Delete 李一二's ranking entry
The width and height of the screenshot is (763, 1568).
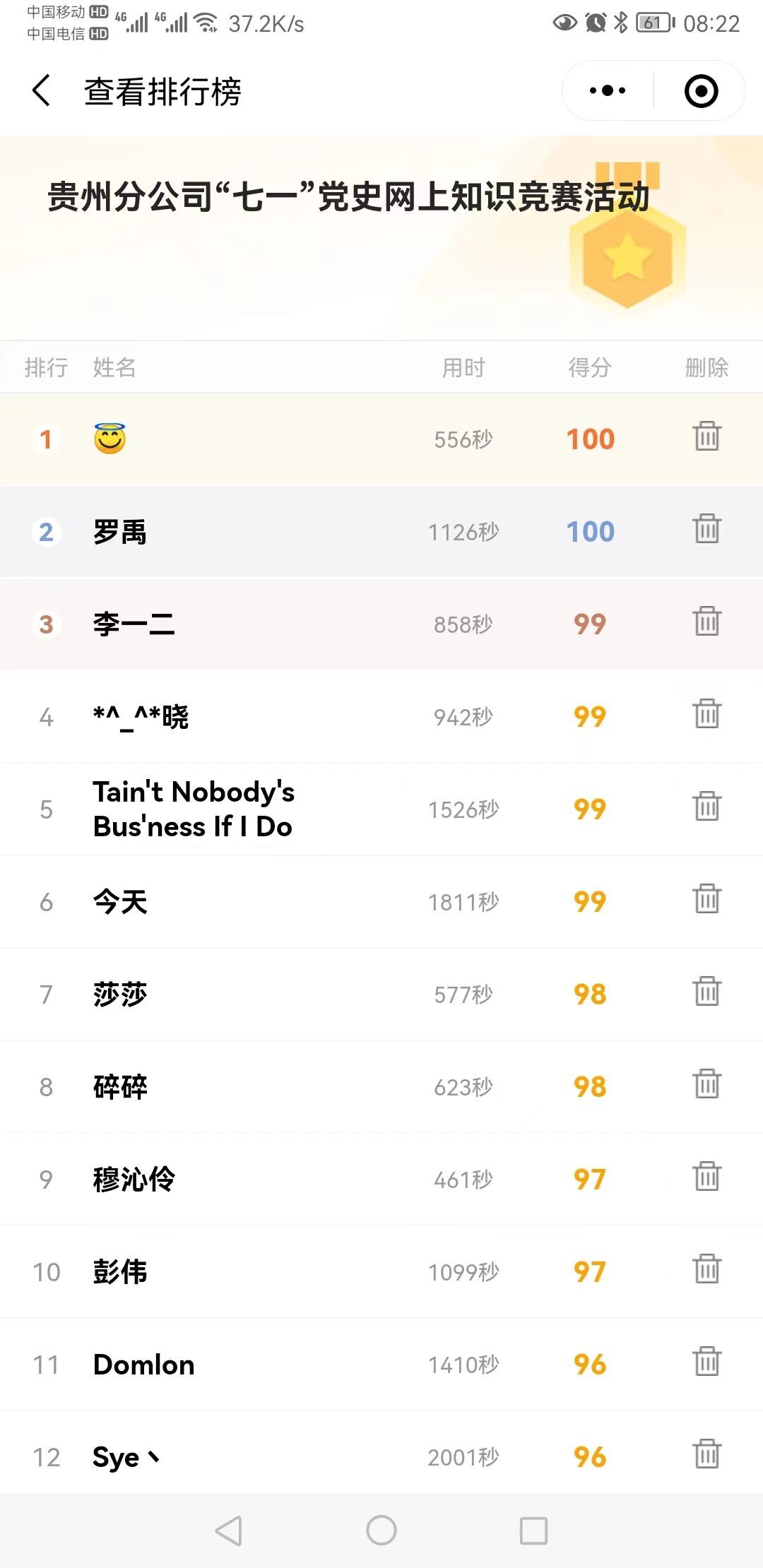[x=706, y=622]
